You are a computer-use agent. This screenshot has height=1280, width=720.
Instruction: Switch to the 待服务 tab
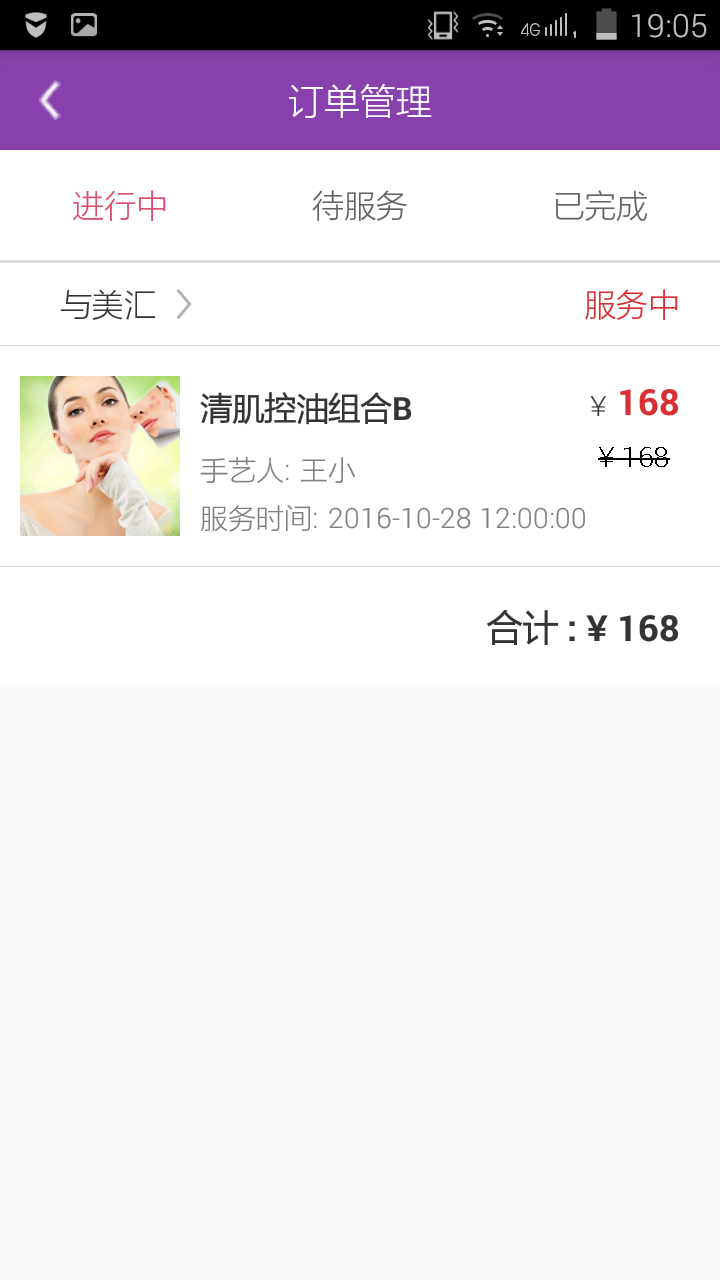[360, 207]
